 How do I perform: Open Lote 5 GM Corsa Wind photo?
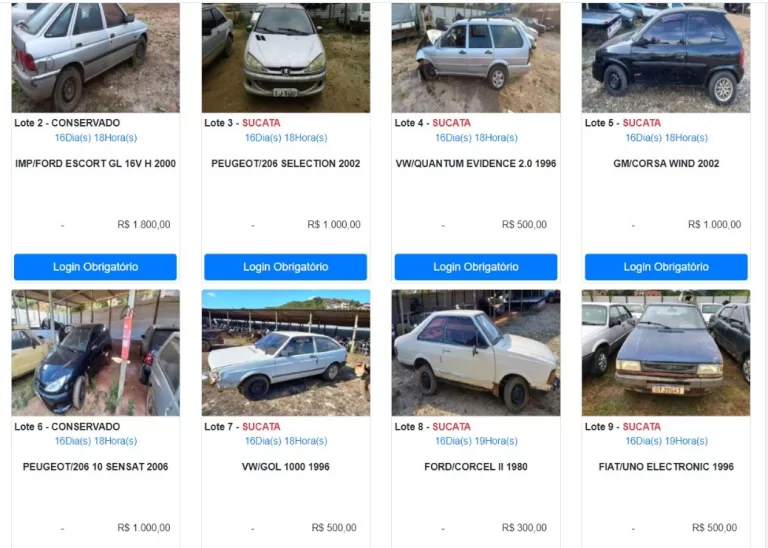[666, 57]
